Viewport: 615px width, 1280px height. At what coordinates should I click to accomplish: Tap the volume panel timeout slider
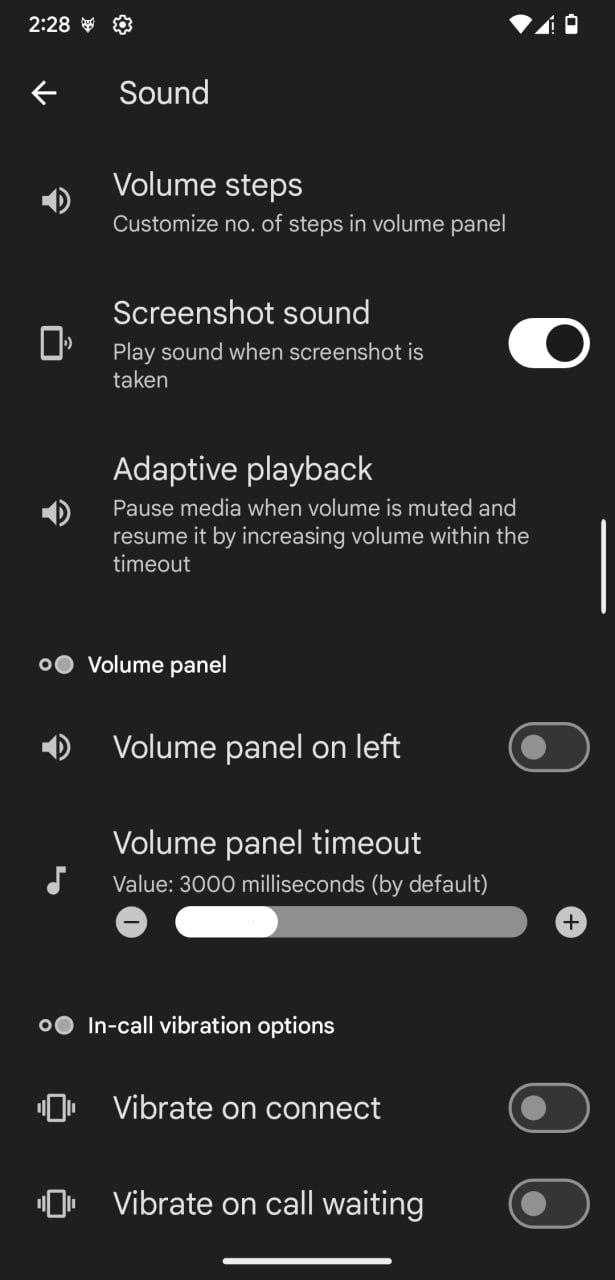(351, 922)
